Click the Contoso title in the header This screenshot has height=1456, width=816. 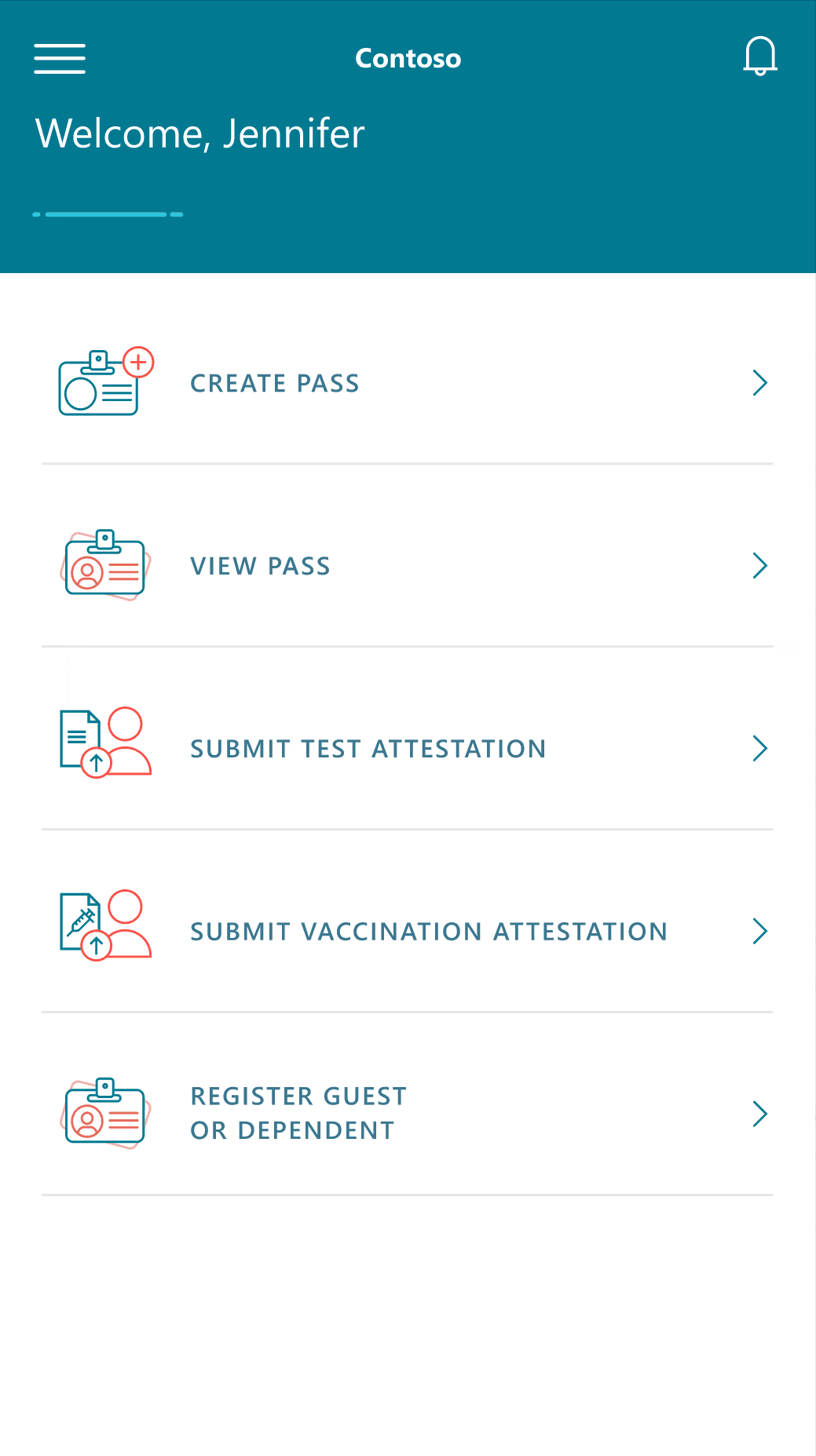pos(408,57)
